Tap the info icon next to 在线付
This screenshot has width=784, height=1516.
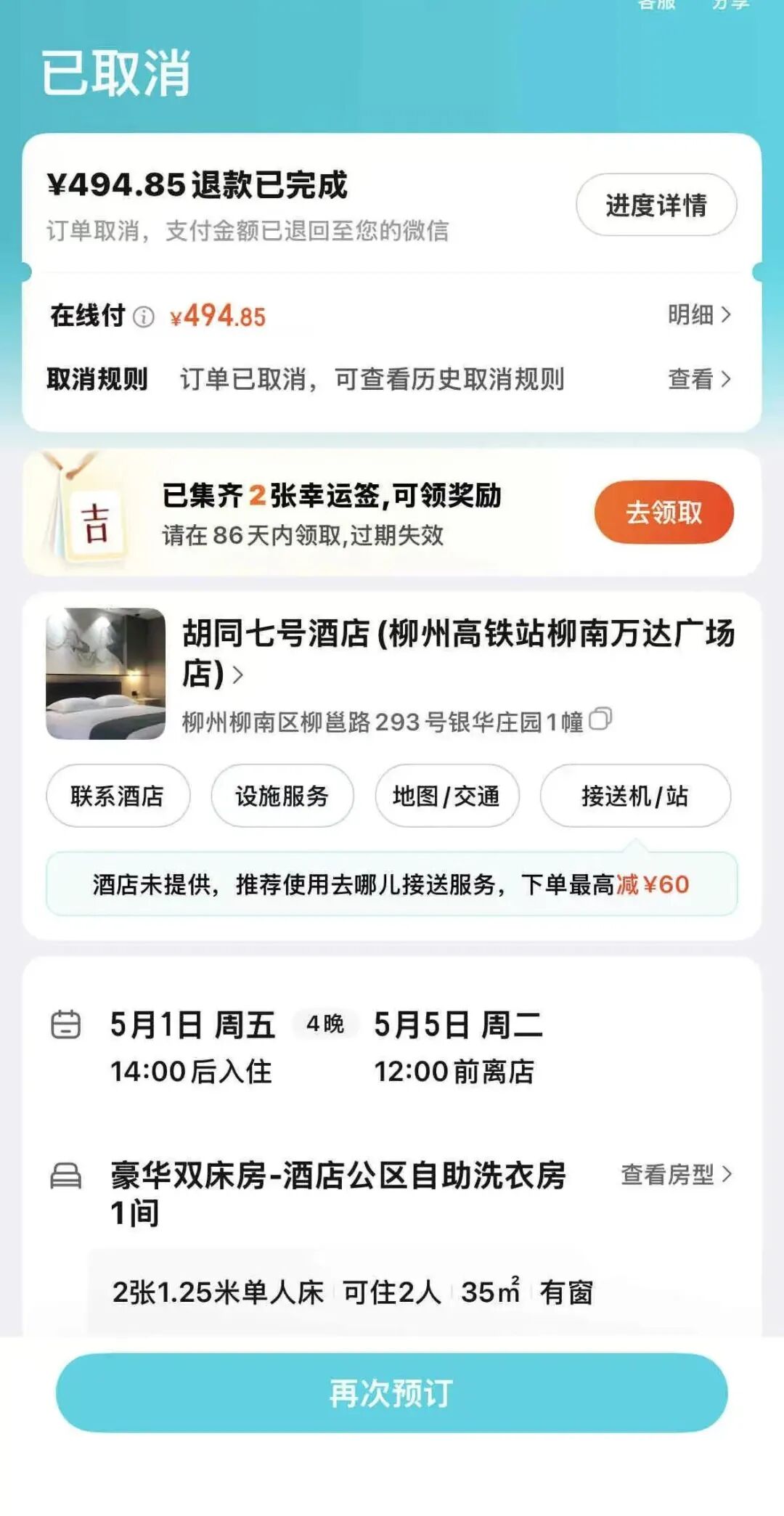click(x=144, y=315)
